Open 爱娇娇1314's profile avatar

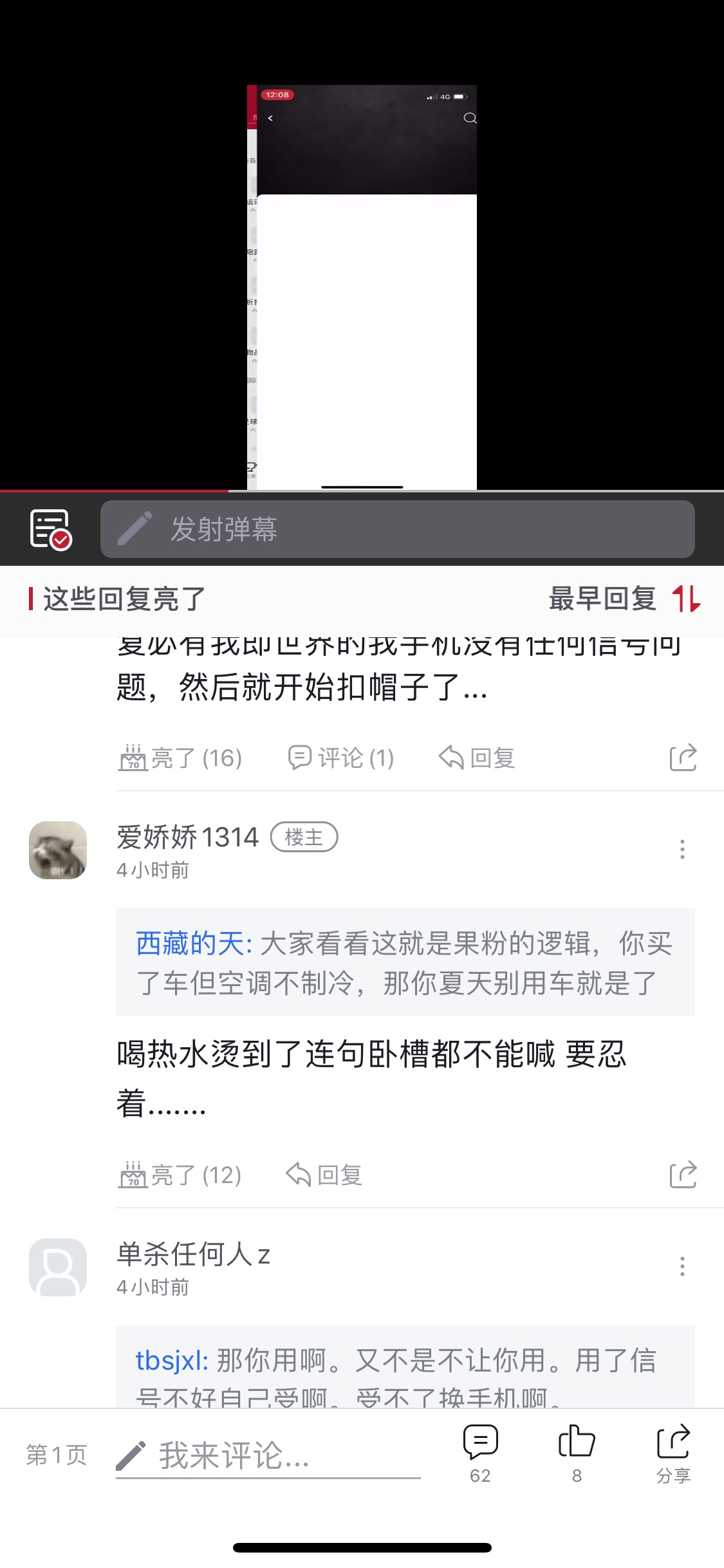[x=58, y=850]
